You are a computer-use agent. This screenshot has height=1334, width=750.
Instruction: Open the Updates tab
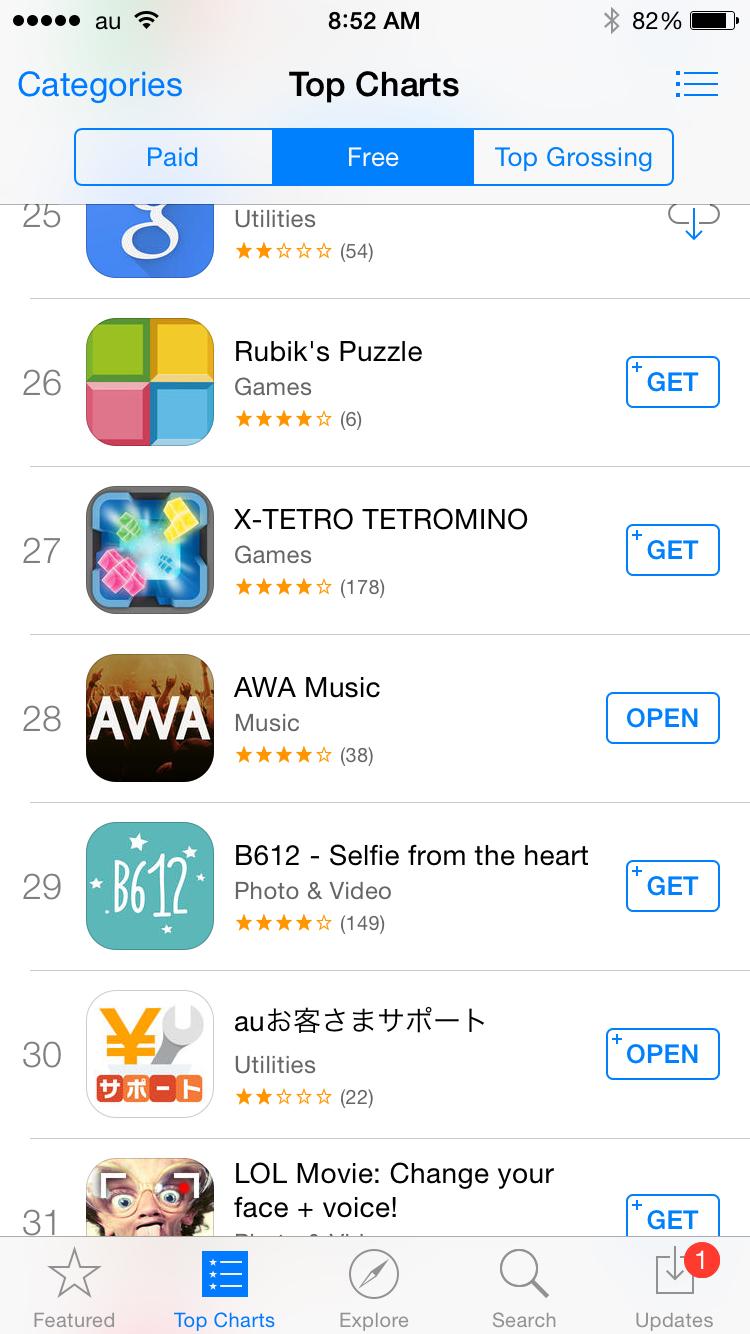[x=674, y=1288]
